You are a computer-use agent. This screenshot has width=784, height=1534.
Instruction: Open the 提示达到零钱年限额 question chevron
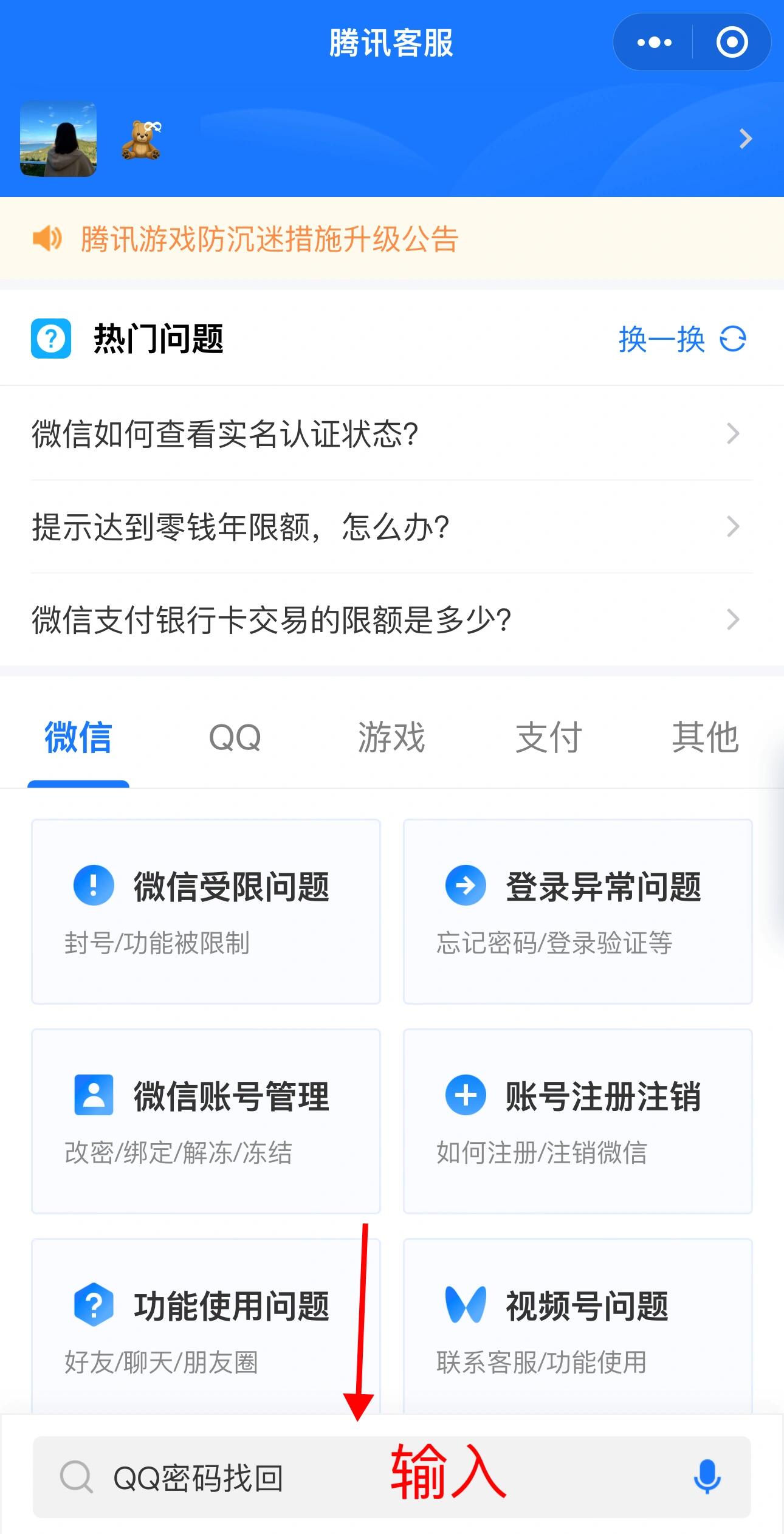coord(735,527)
